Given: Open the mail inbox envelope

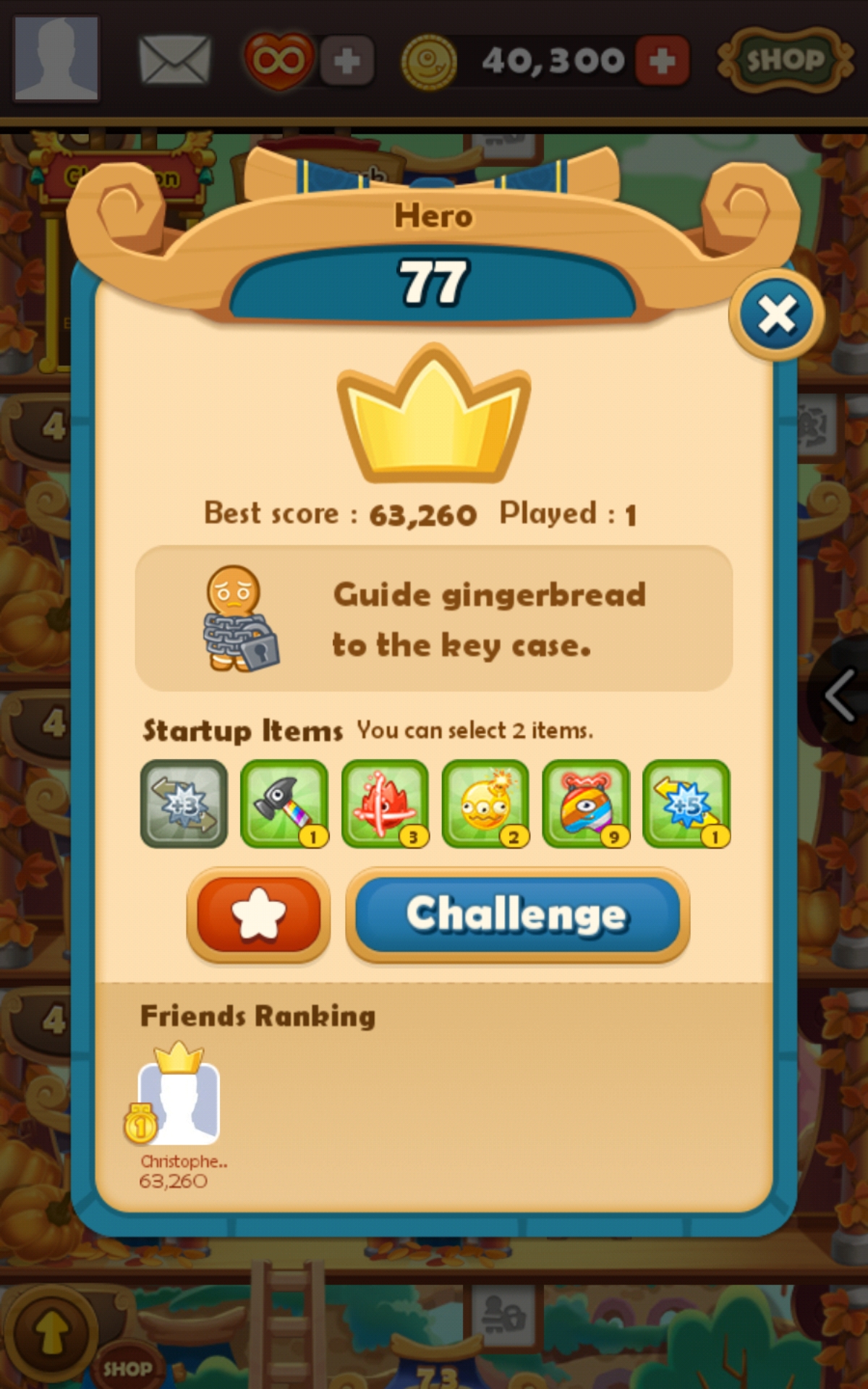Looking at the screenshot, I should tap(174, 60).
